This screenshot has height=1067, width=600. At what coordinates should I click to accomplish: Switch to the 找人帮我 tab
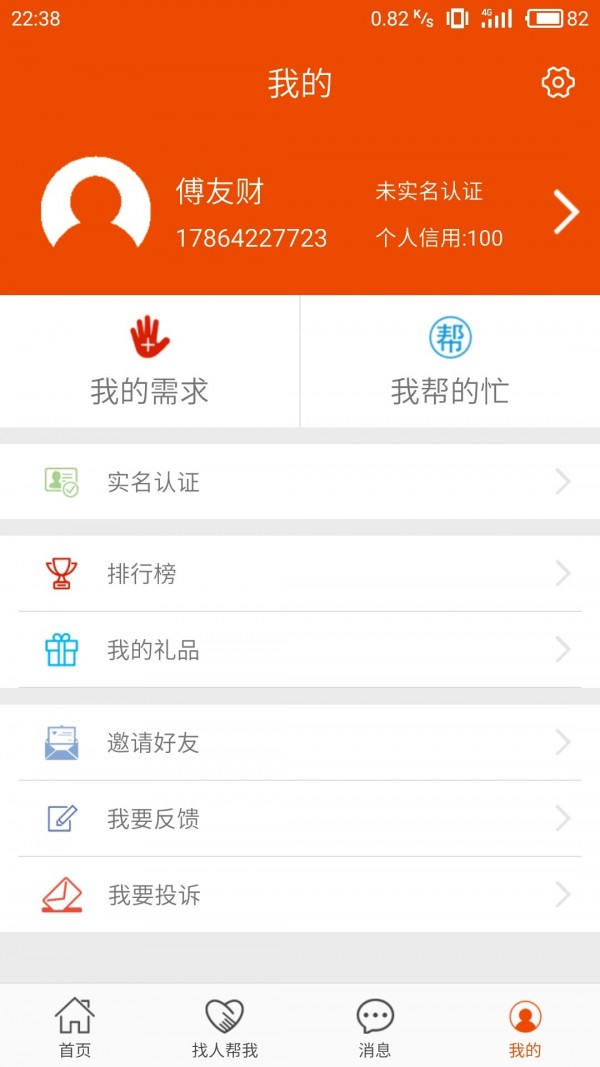coord(225,1027)
